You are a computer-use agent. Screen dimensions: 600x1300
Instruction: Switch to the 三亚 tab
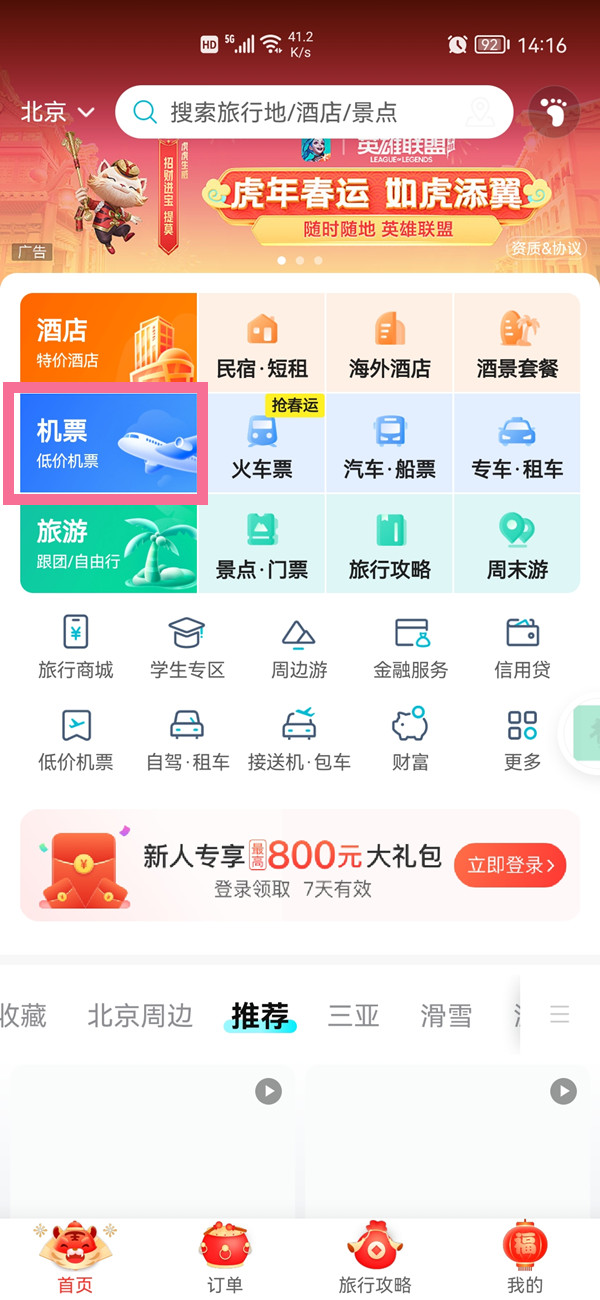pos(353,1016)
